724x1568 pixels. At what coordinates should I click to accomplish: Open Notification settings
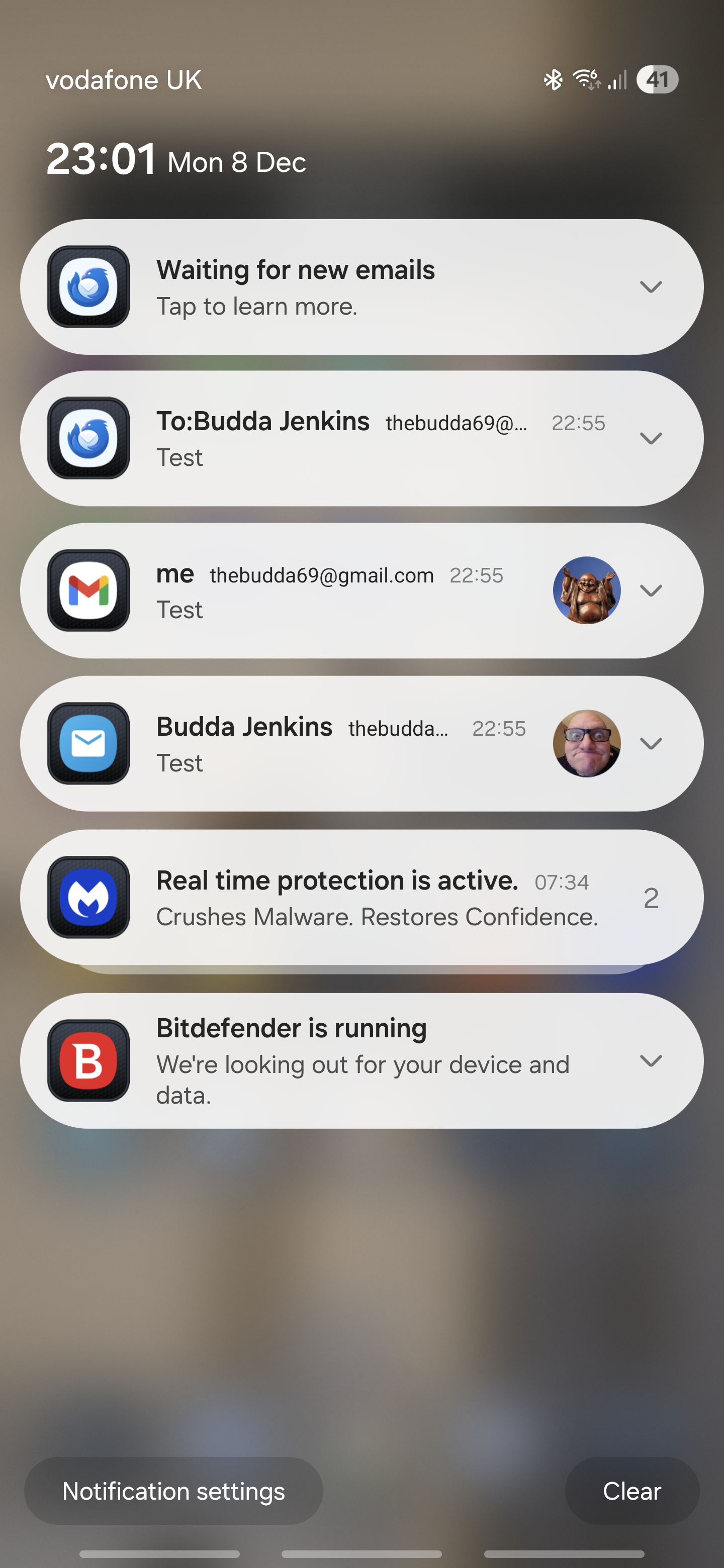(x=173, y=1491)
